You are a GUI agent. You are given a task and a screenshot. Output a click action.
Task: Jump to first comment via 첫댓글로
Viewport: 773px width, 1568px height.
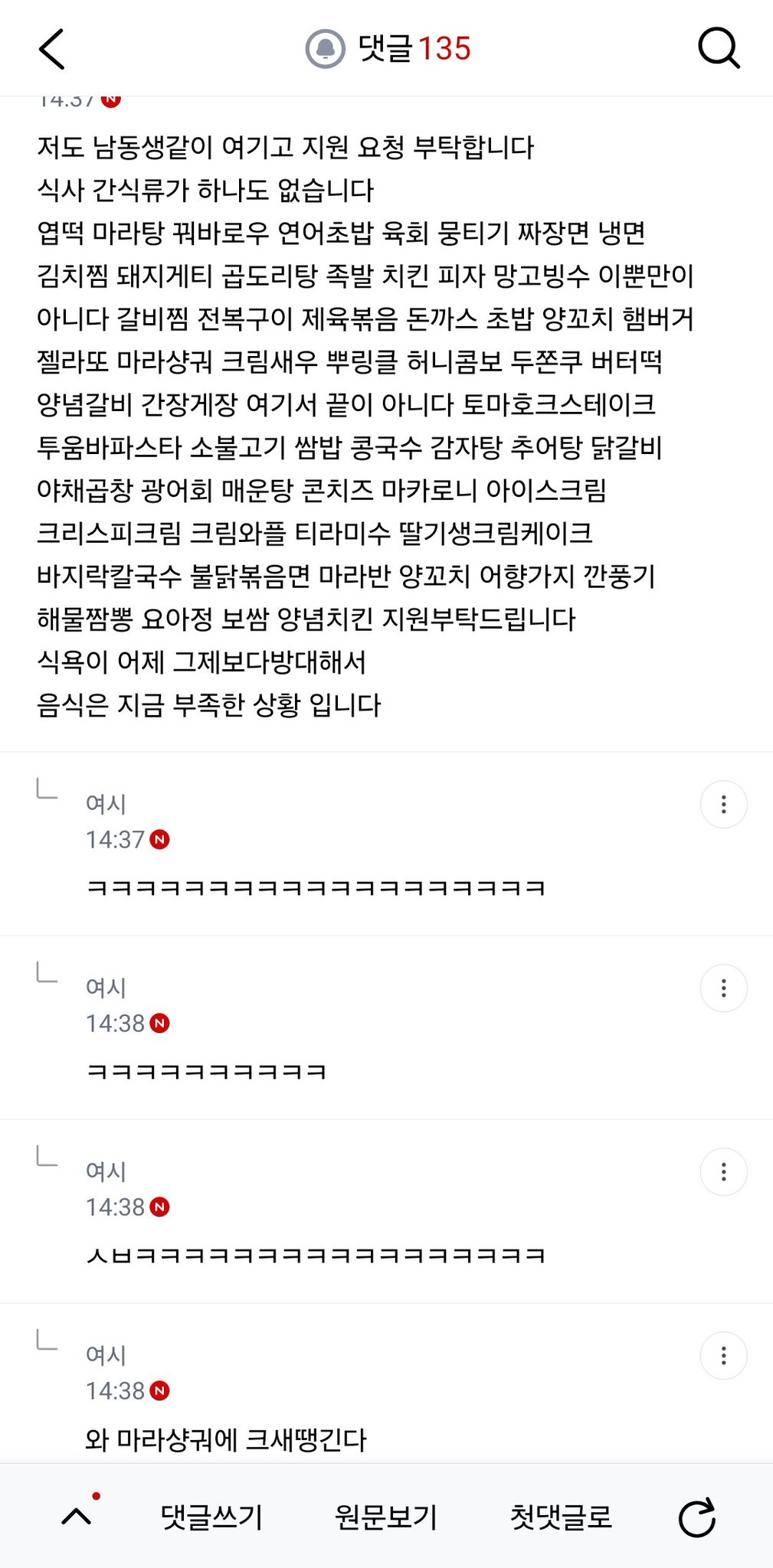(561, 1517)
